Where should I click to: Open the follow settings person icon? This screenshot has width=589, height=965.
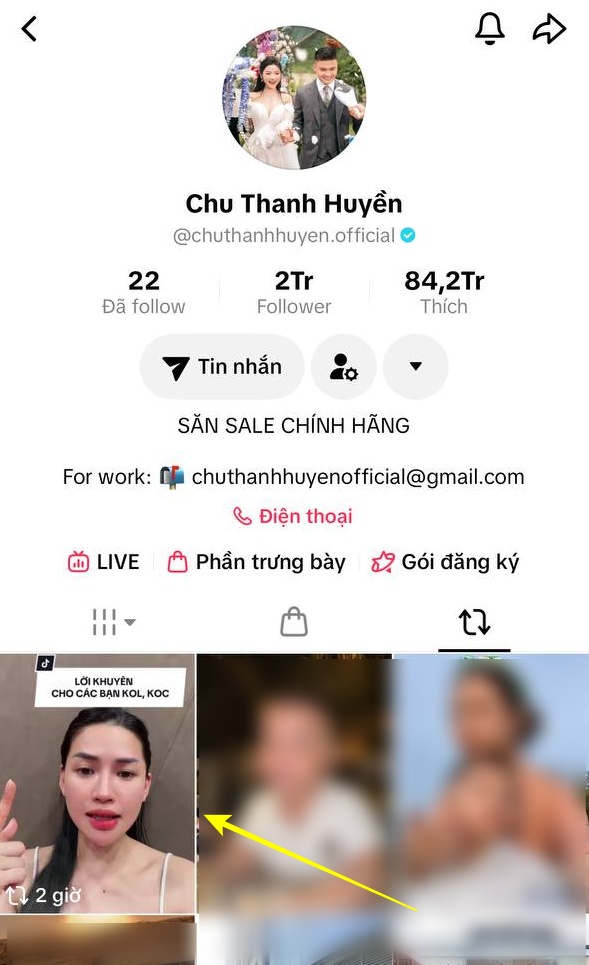[343, 367]
